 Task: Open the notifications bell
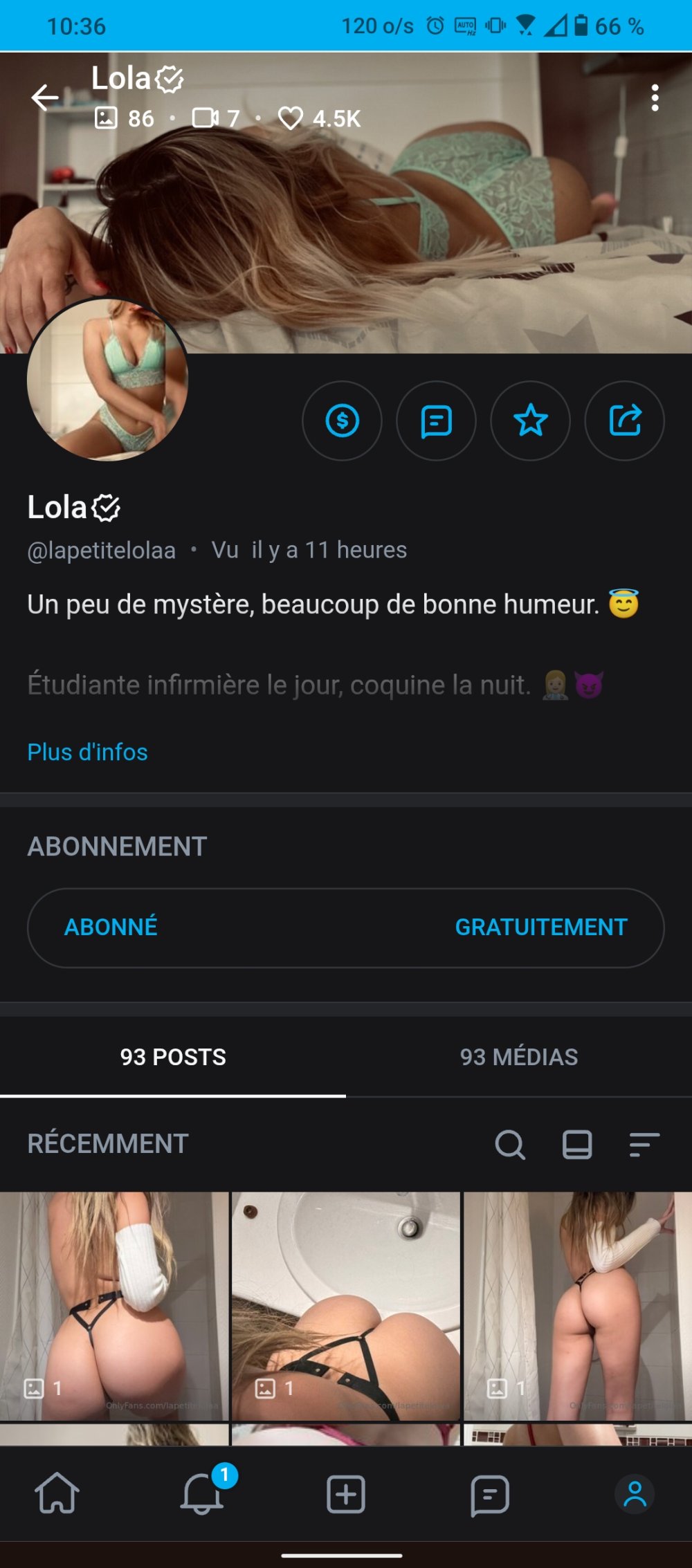click(201, 1494)
